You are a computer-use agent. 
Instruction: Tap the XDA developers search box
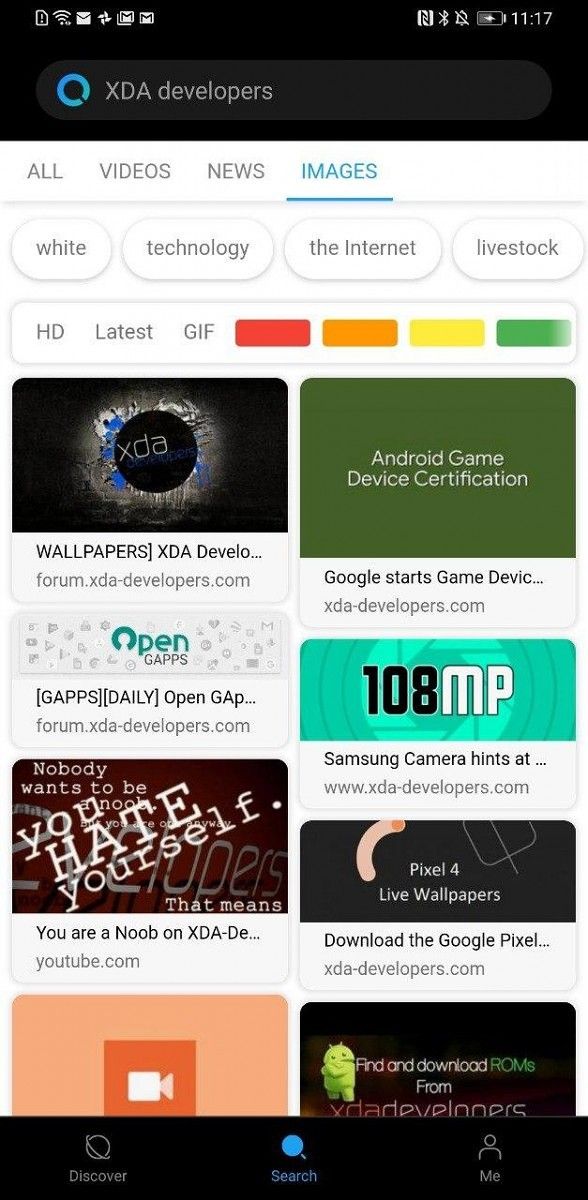pos(293,91)
